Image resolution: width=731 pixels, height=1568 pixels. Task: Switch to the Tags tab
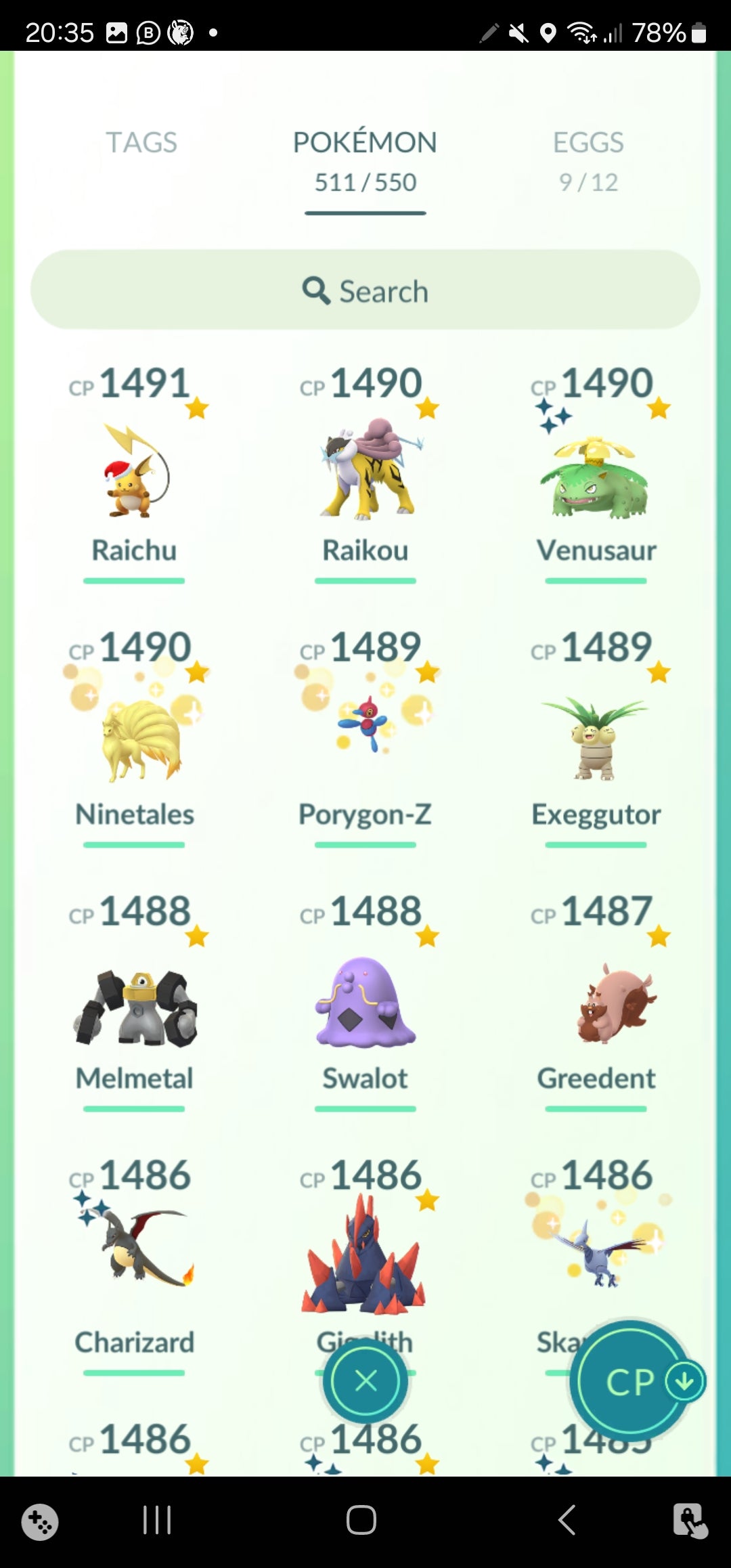pyautogui.click(x=141, y=143)
